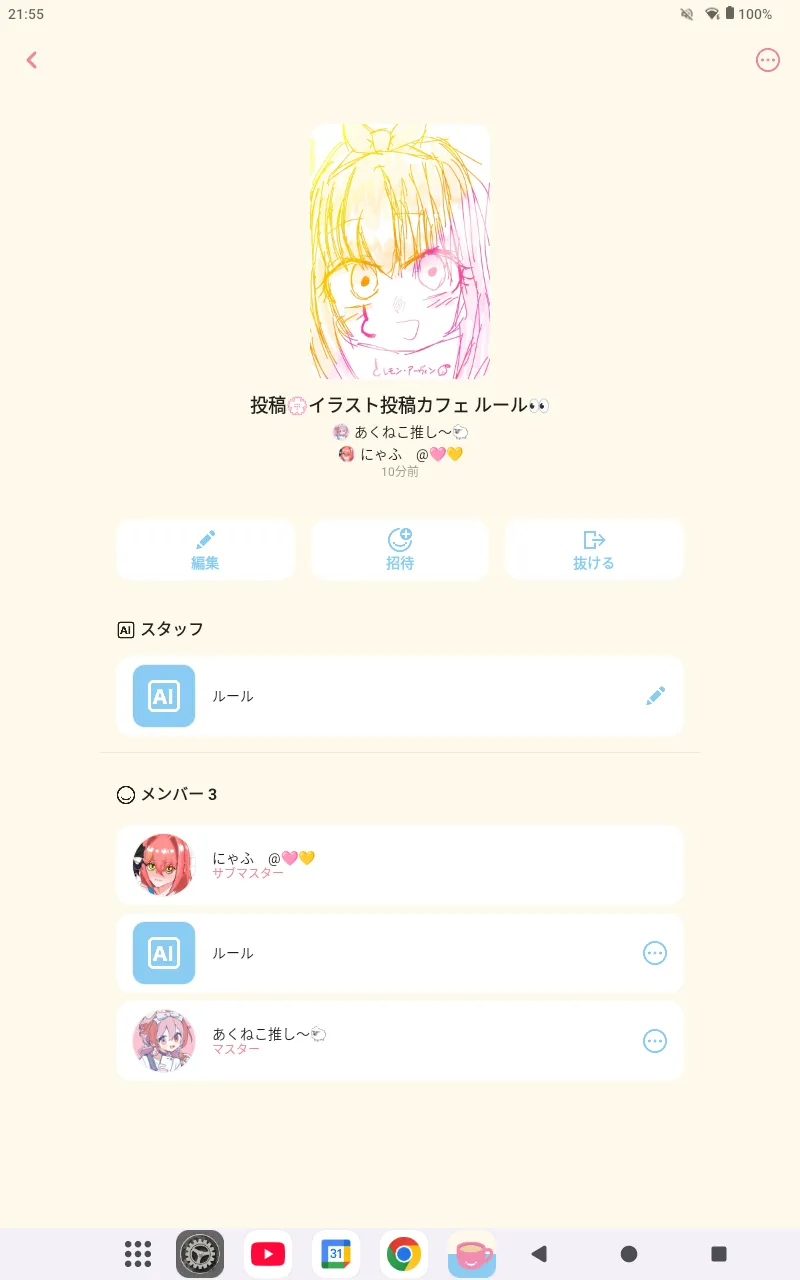
Task: Open YouTube from the taskbar
Action: pyautogui.click(x=268, y=1254)
